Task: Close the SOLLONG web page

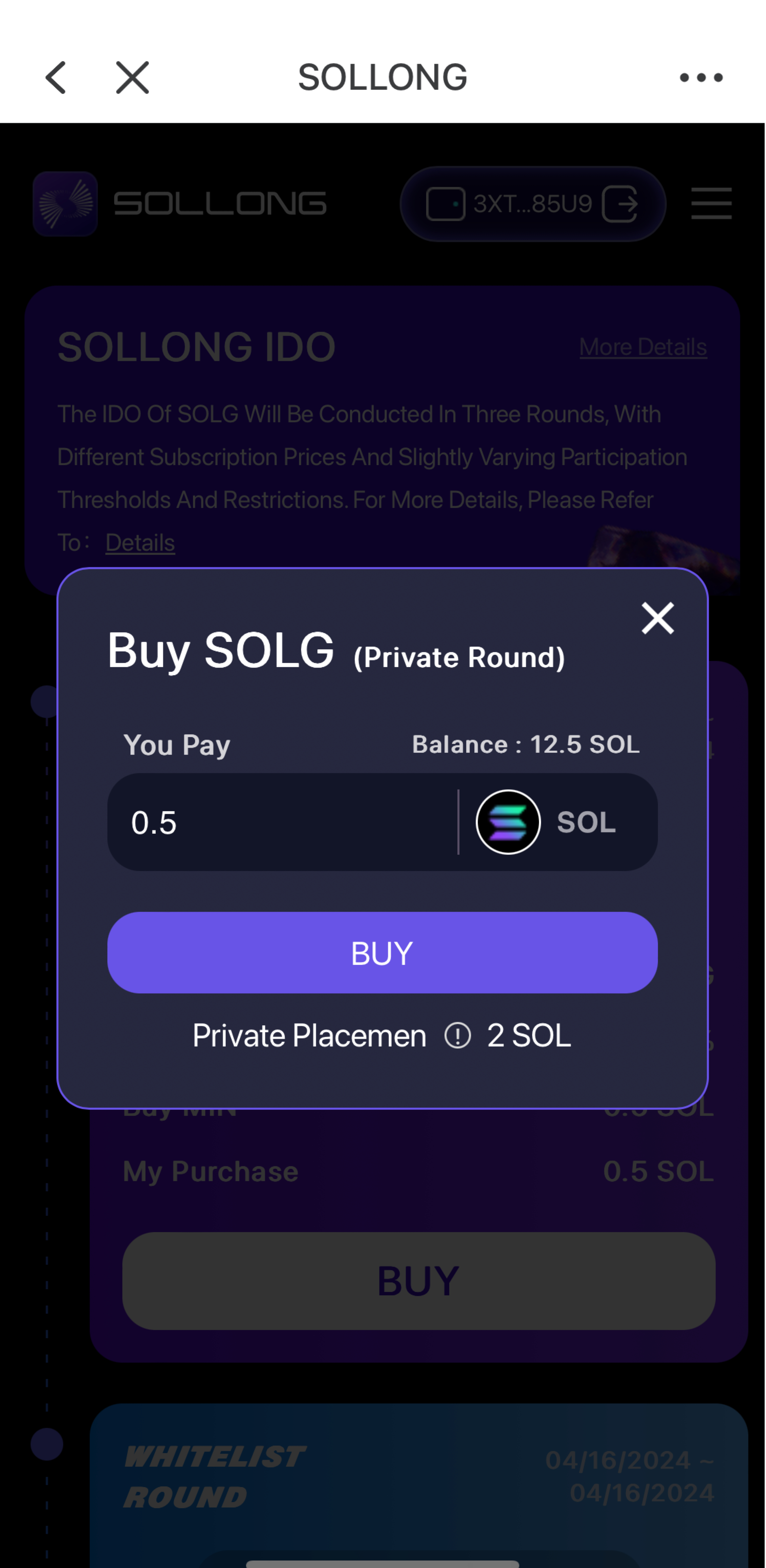Action: (133, 77)
